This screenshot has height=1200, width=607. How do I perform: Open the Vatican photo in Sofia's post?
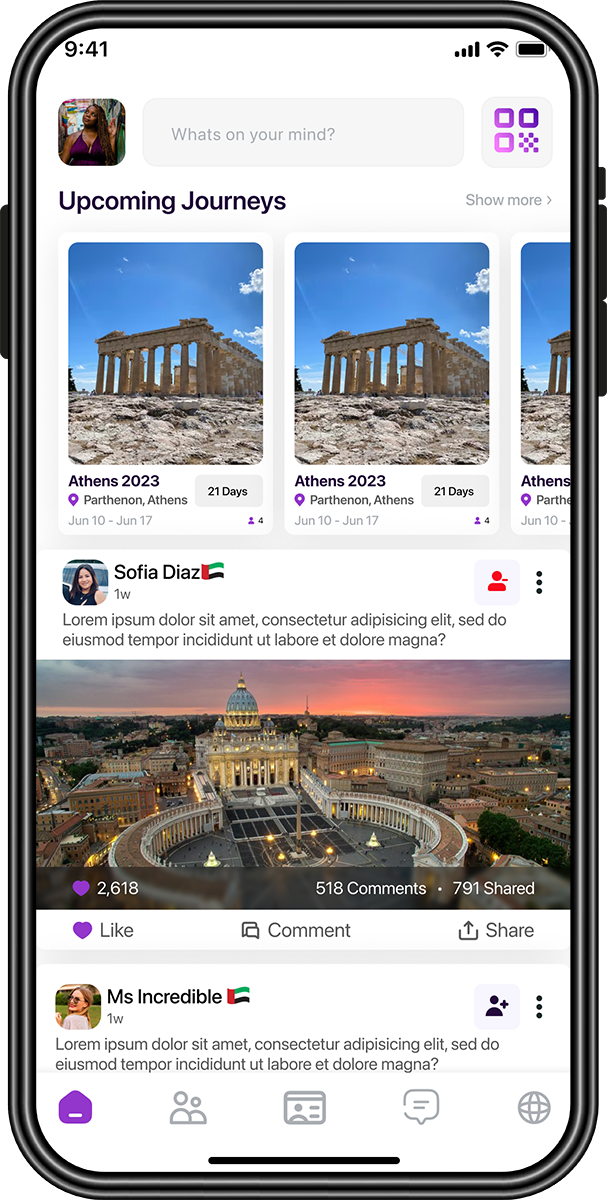pyautogui.click(x=303, y=765)
